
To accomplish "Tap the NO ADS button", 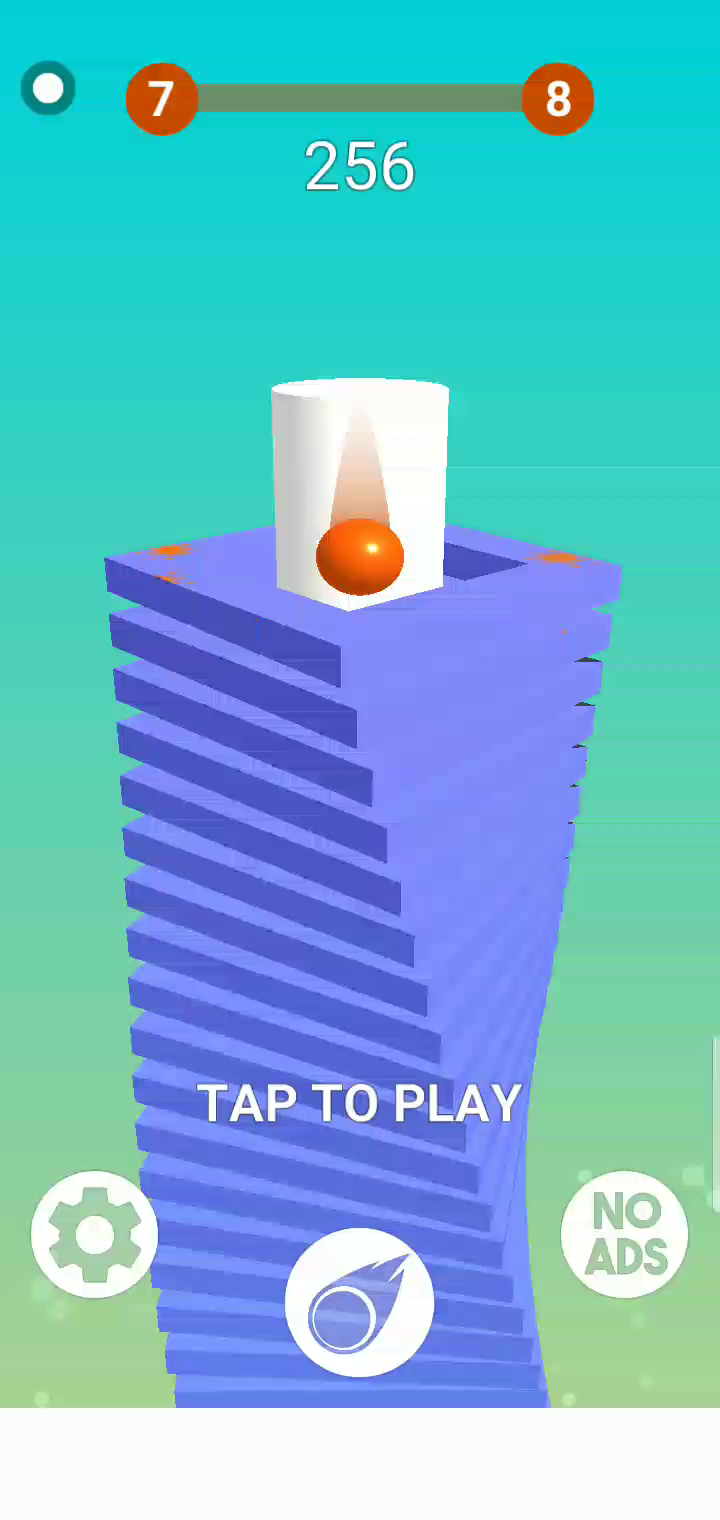I will click(x=625, y=1235).
